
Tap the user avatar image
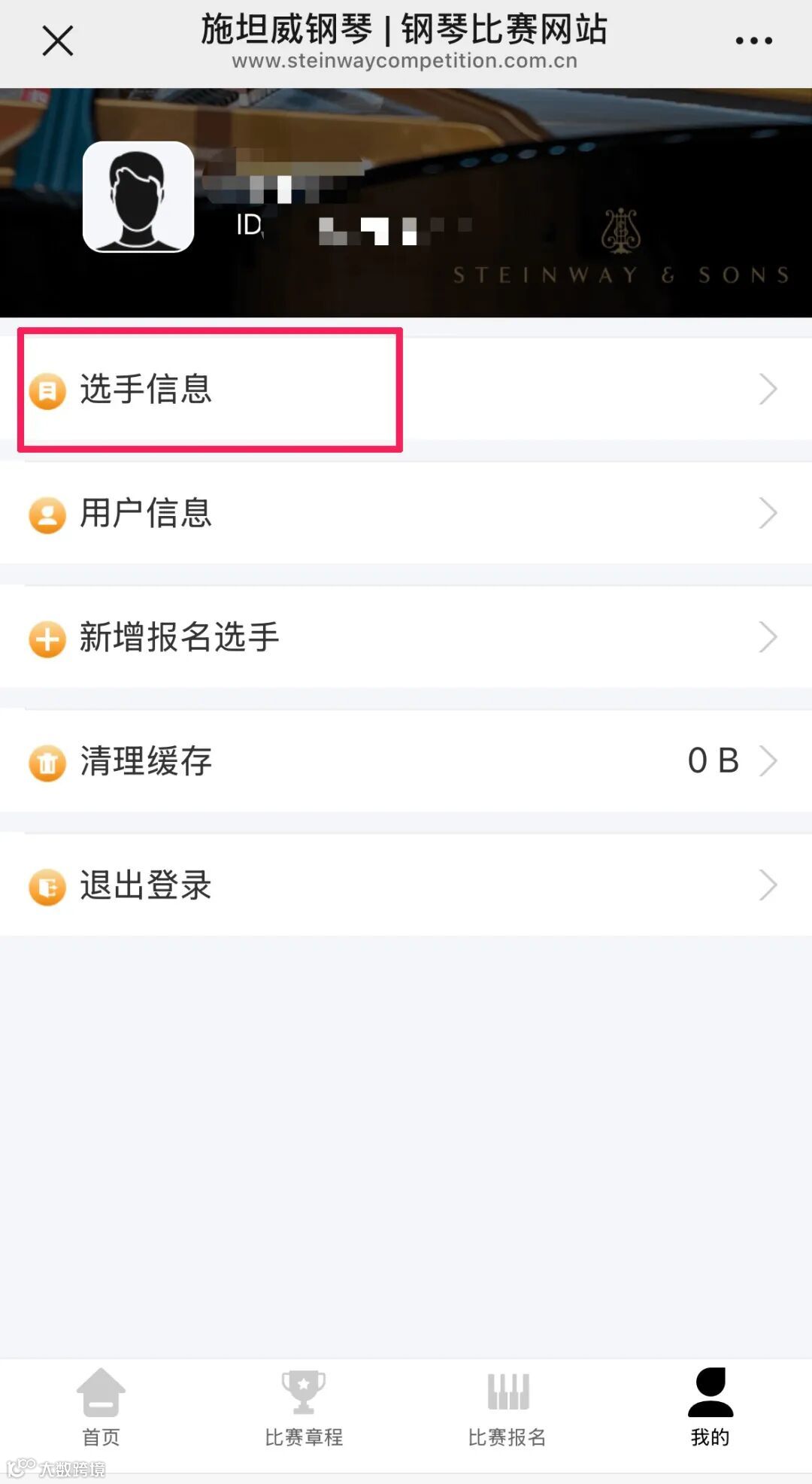pos(138,198)
